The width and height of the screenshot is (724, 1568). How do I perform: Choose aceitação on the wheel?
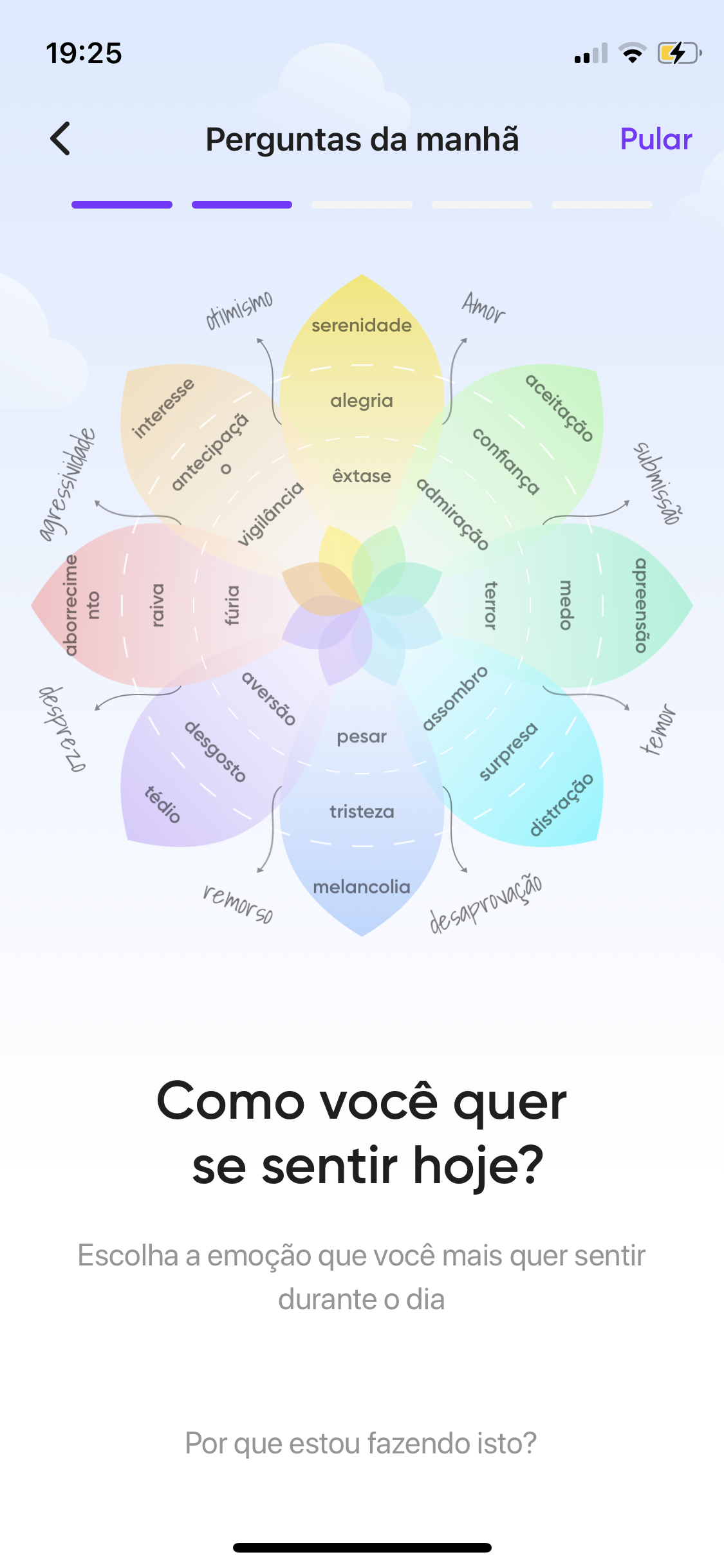pyautogui.click(x=559, y=408)
